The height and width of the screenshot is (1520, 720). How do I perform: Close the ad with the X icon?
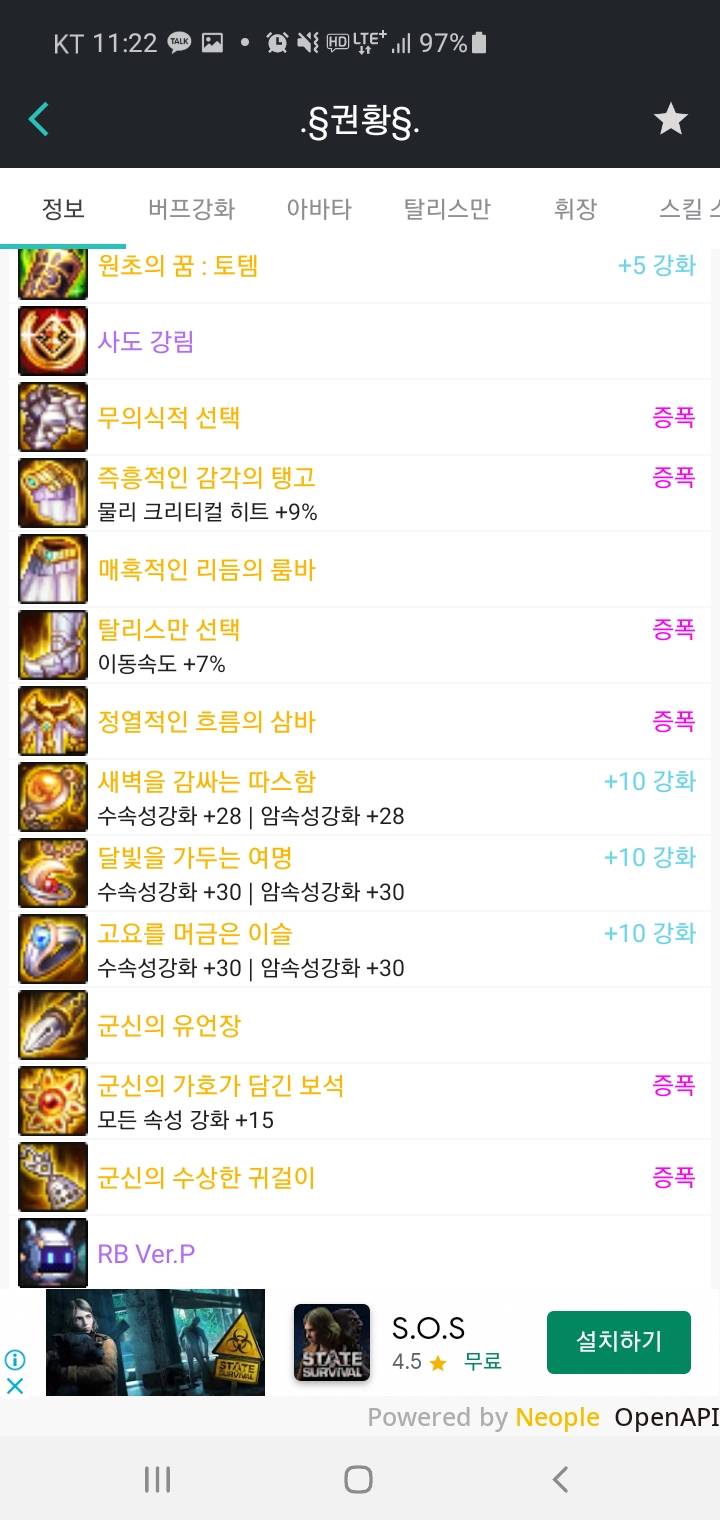tap(15, 1386)
